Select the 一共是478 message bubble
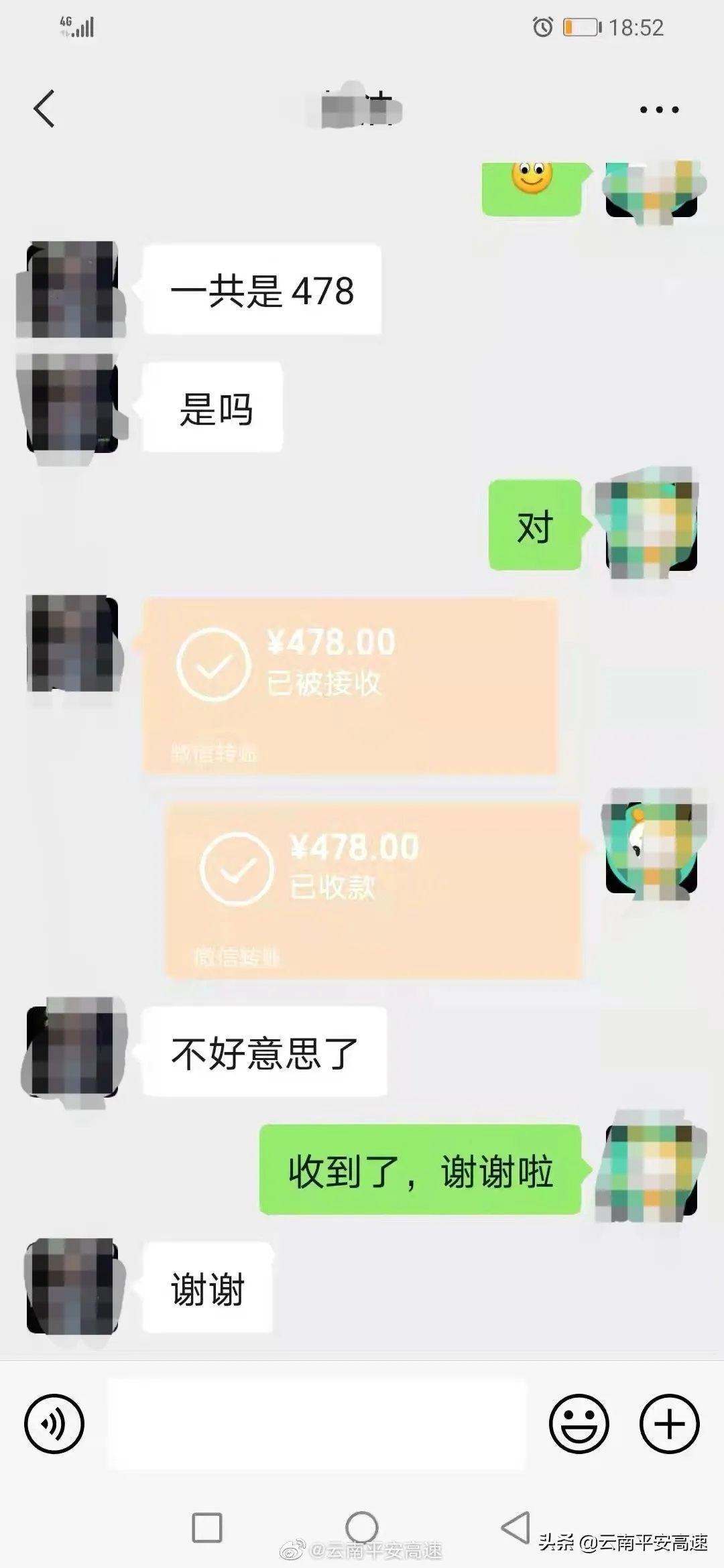This screenshot has width=724, height=1568. click(x=261, y=288)
